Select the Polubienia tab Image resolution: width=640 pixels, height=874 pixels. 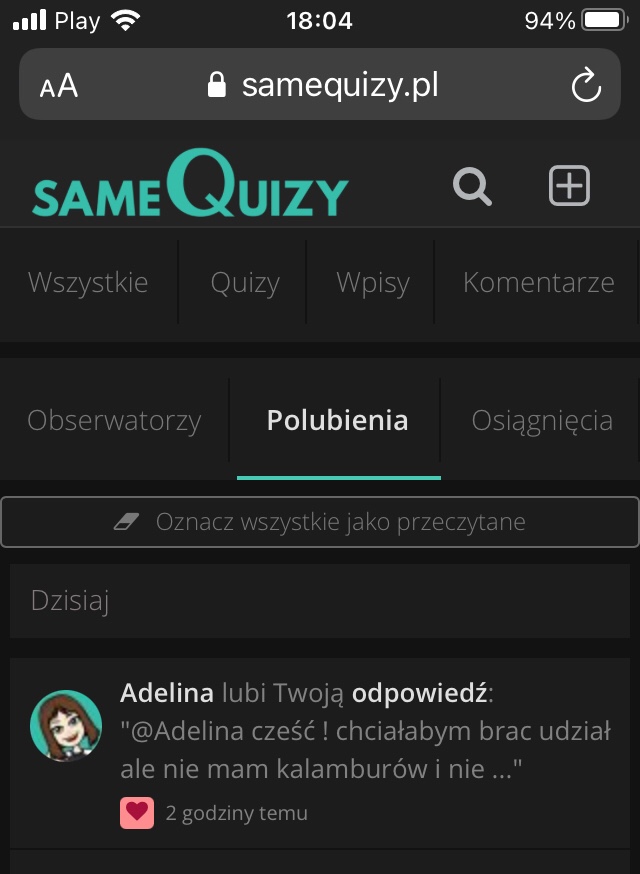point(337,420)
